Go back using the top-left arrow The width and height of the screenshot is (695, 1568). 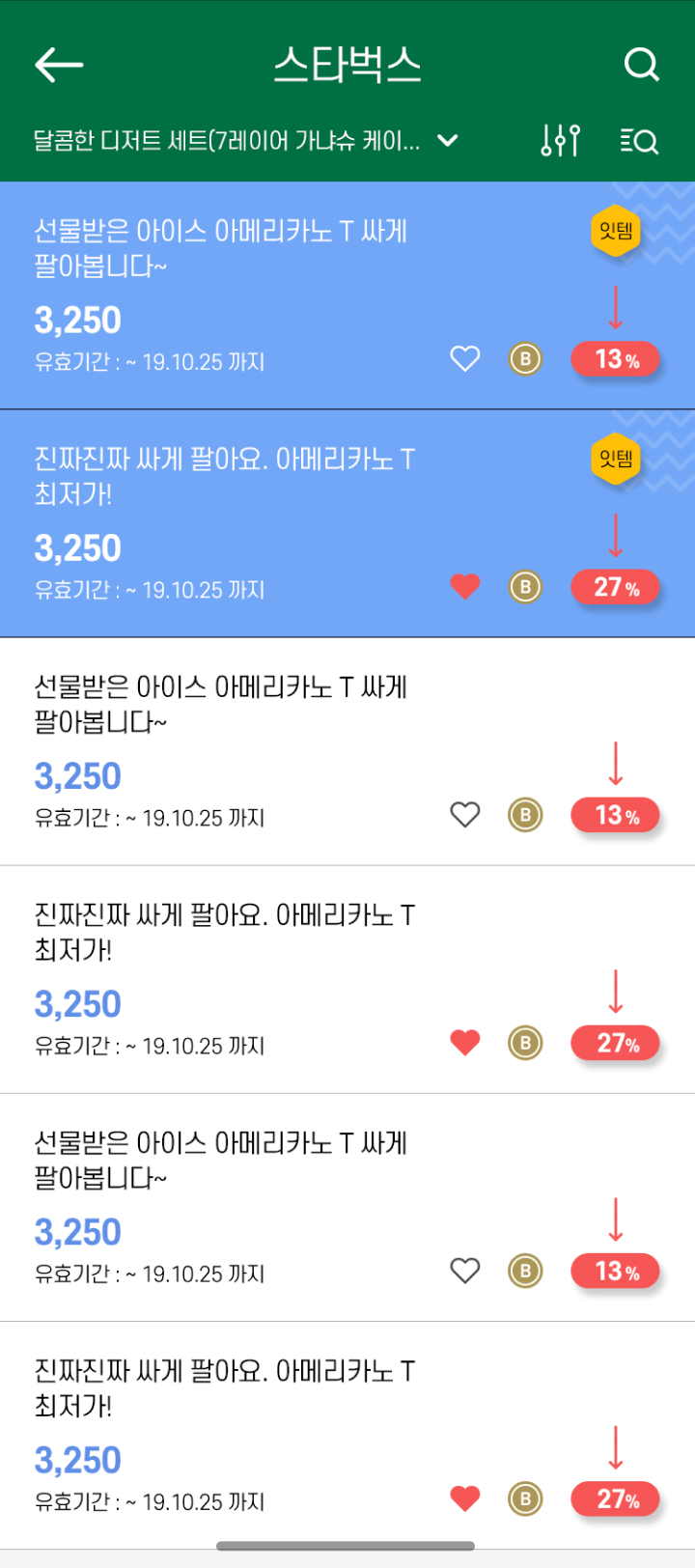pos(59,65)
